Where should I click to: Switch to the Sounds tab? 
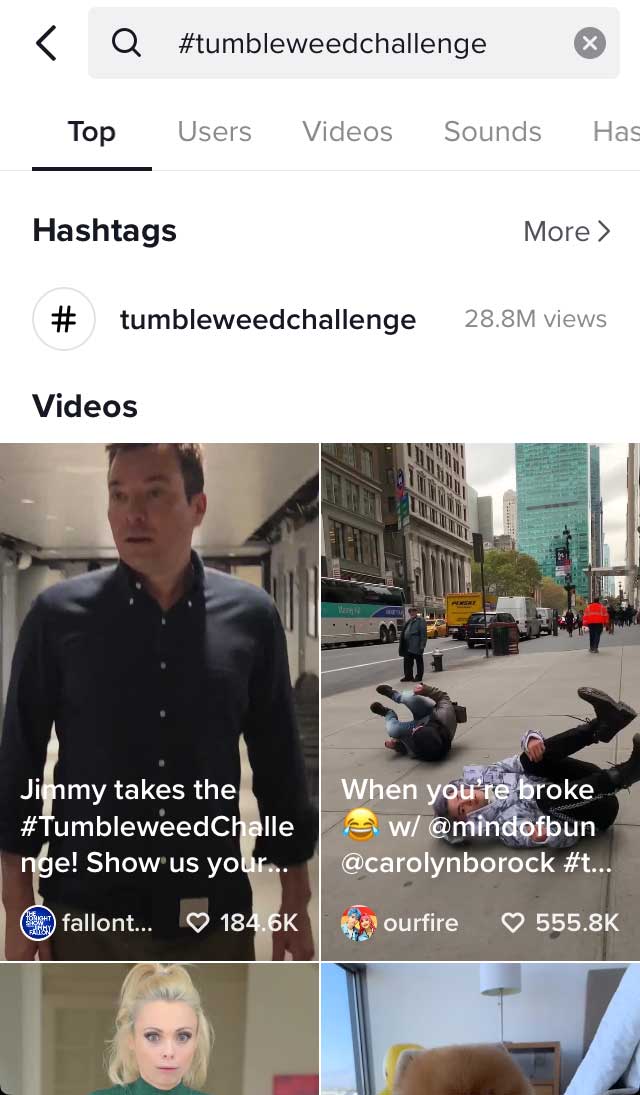point(493,131)
